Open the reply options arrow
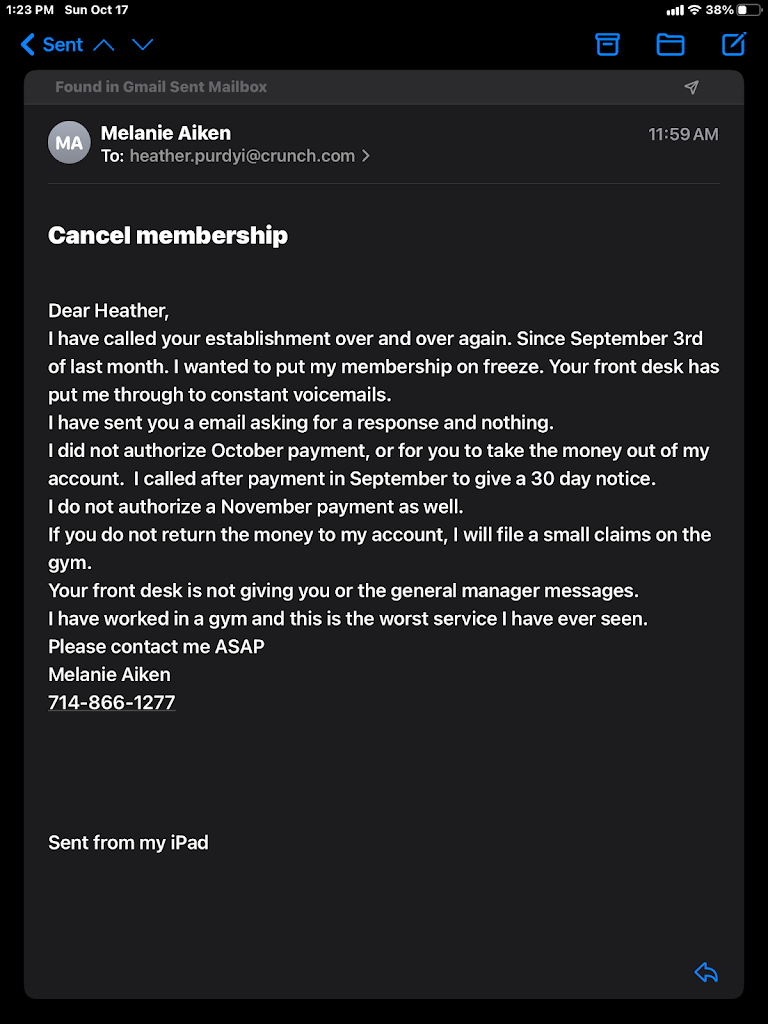Viewport: 768px width, 1024px height. [706, 972]
